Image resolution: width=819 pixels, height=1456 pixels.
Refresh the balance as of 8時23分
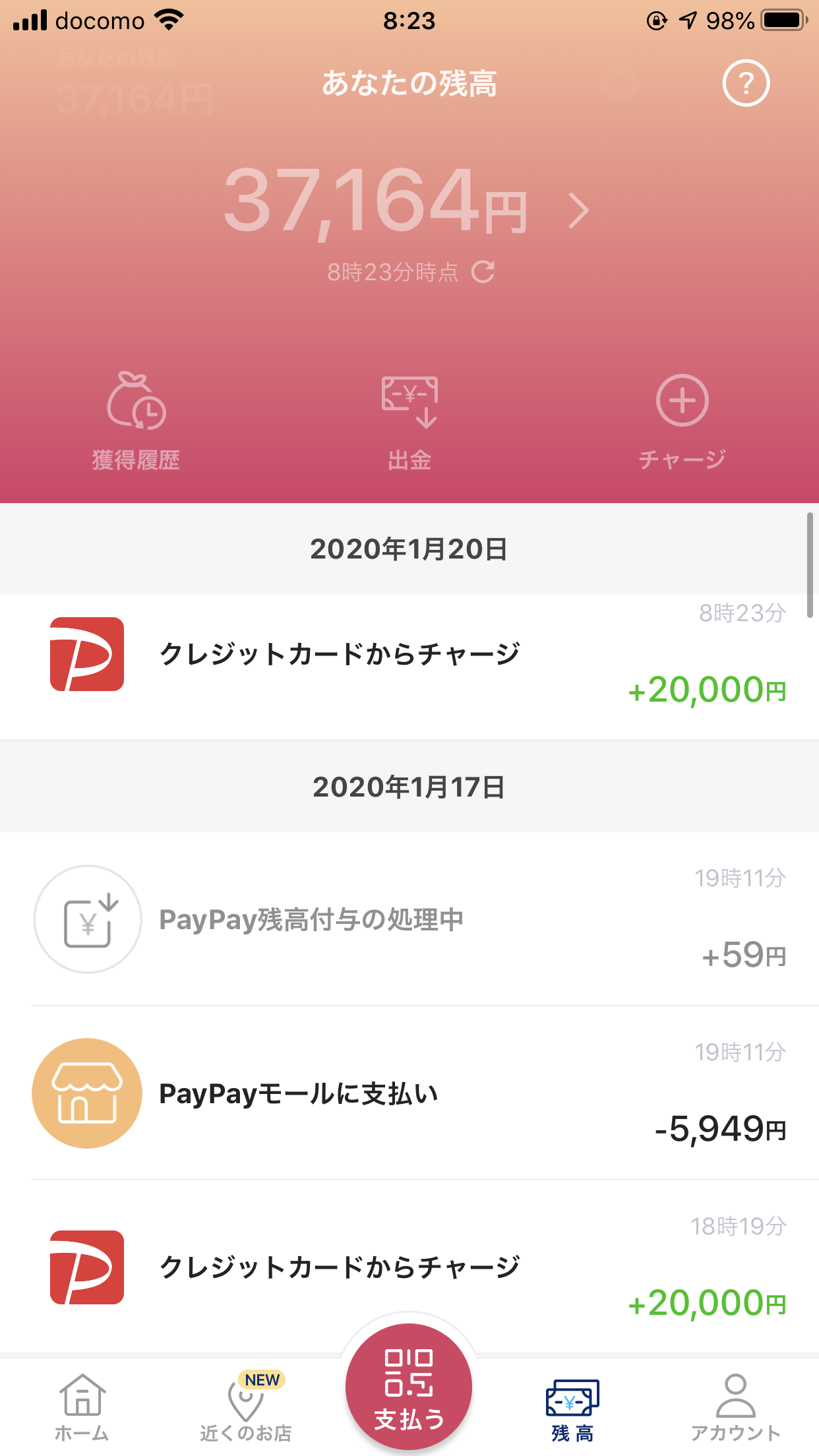click(x=483, y=272)
